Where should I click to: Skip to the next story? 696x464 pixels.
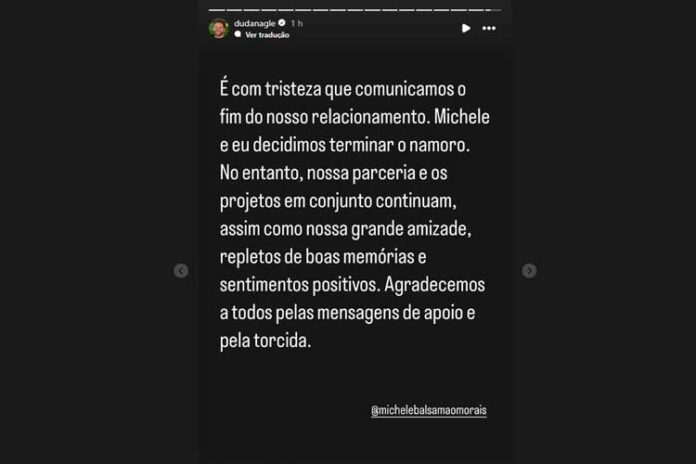tap(529, 271)
